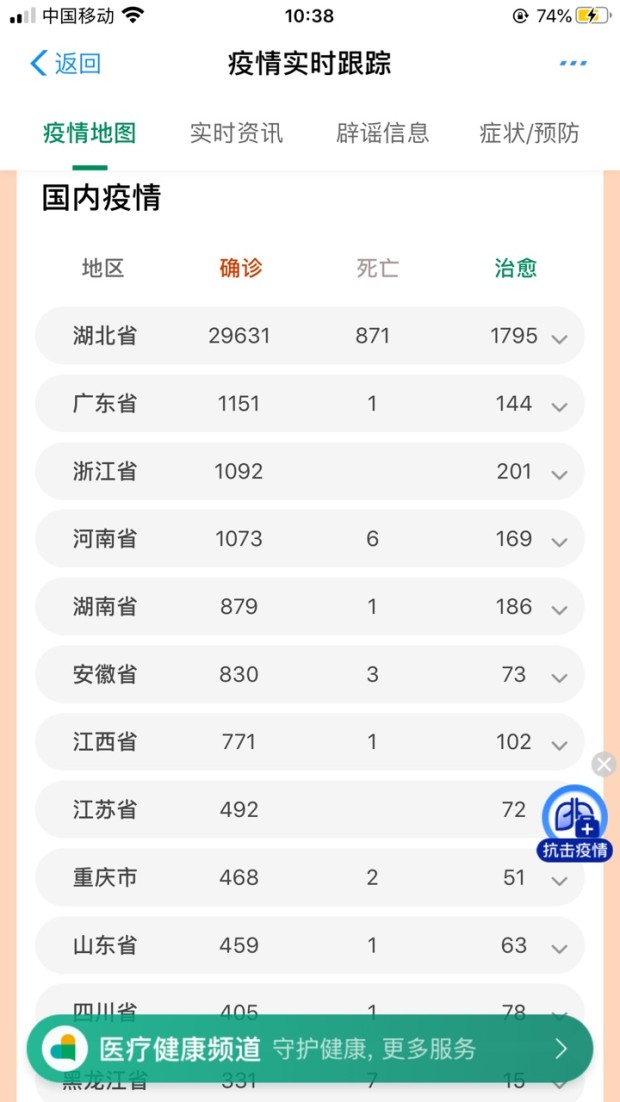Open the 辟谣信息 tab
The height and width of the screenshot is (1102, 620).
(x=382, y=133)
